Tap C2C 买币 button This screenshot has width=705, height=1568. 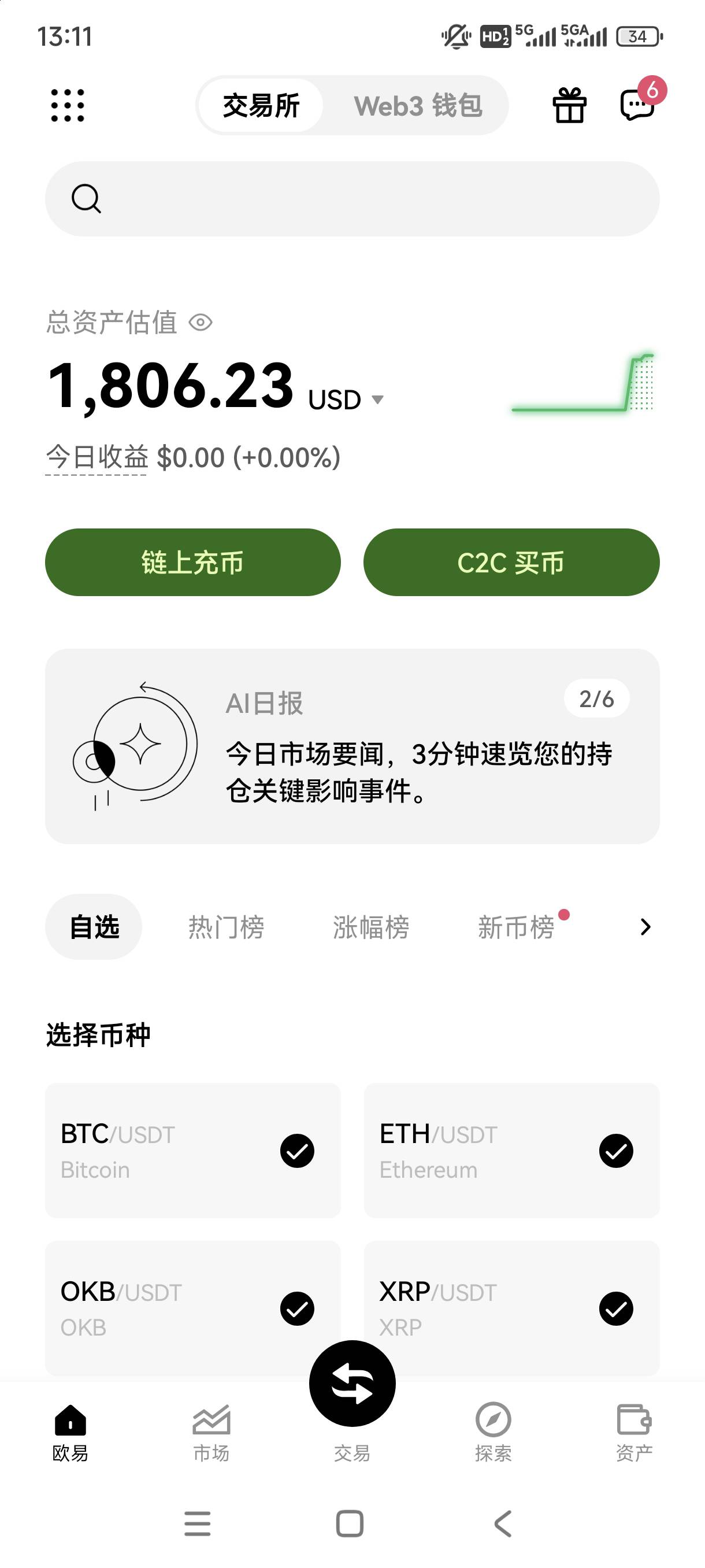[511, 562]
